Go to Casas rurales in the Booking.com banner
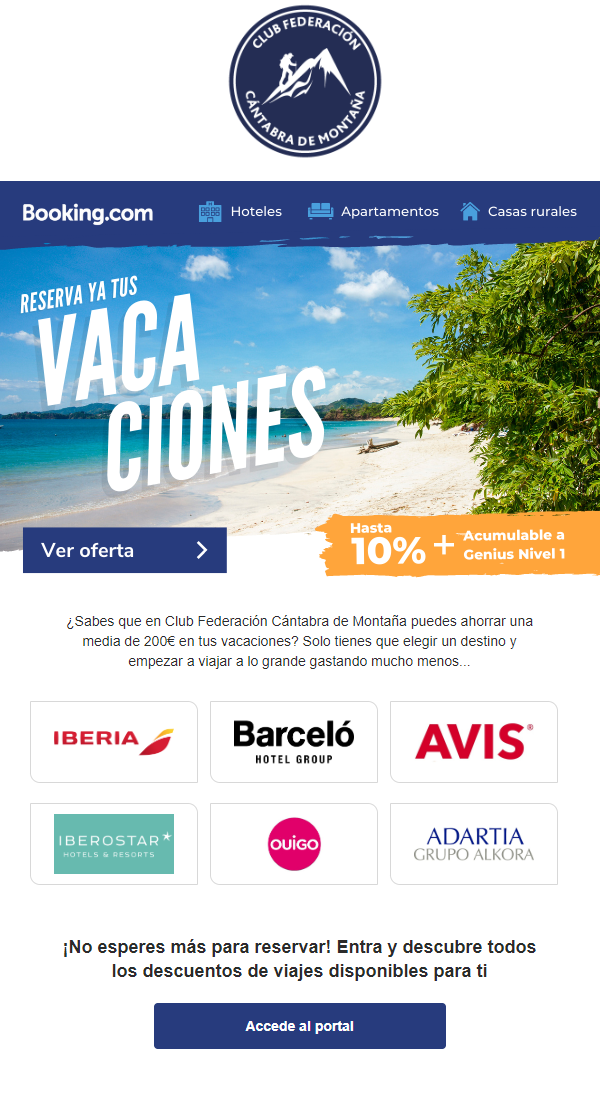Screen dimensions: 600x1093 coord(519,211)
